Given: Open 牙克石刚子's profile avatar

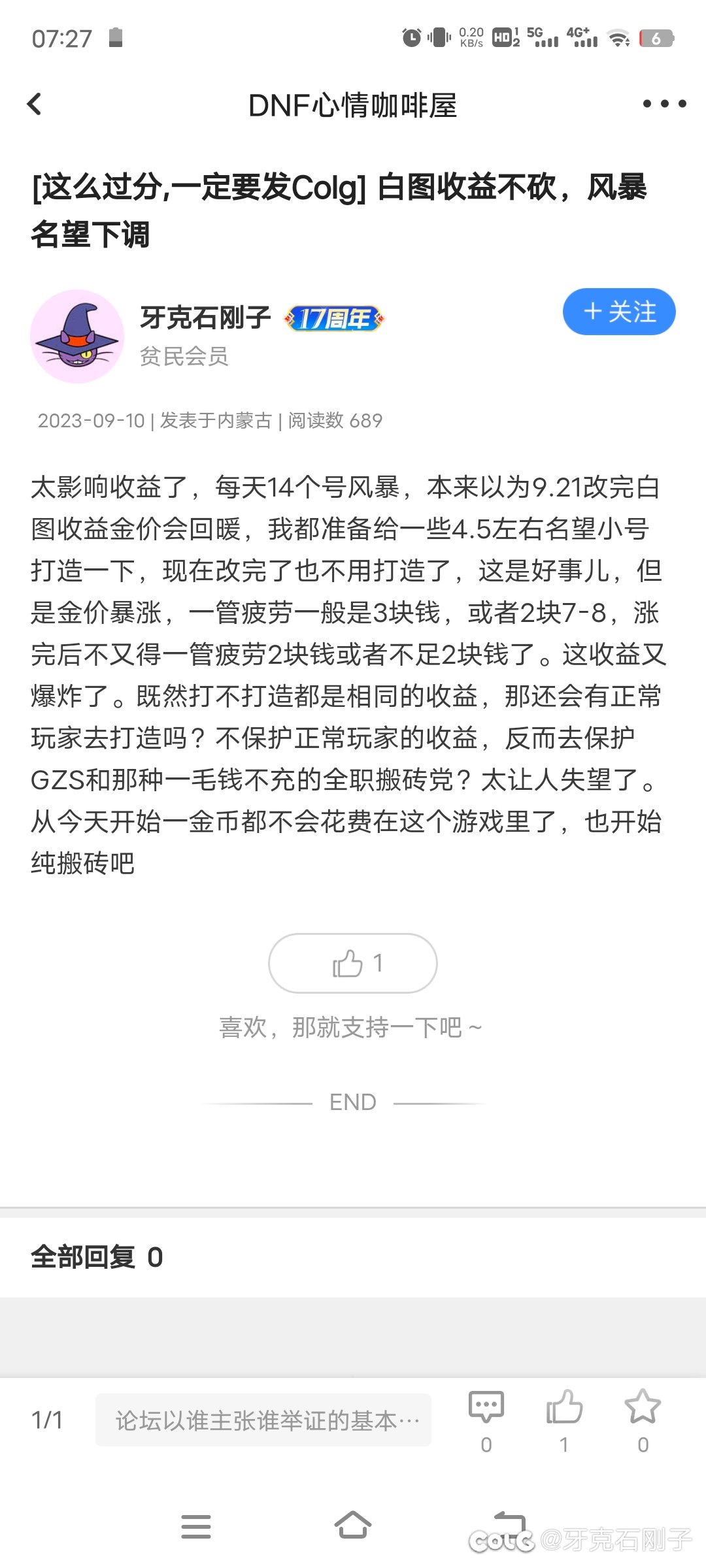Looking at the screenshot, I should 77,336.
